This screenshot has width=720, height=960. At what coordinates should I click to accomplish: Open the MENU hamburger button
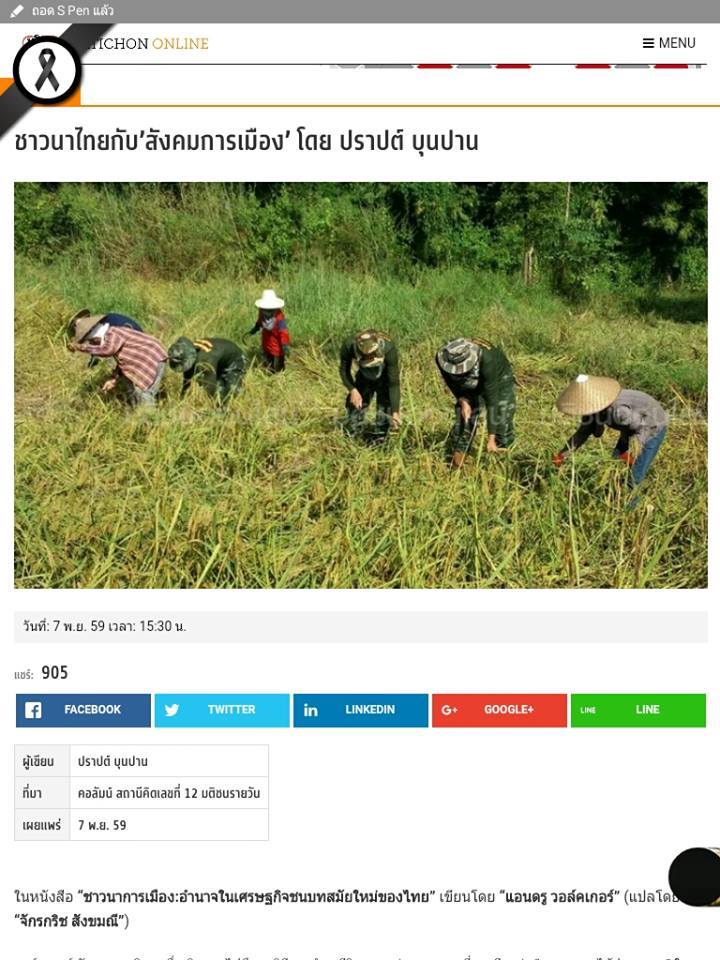point(669,43)
